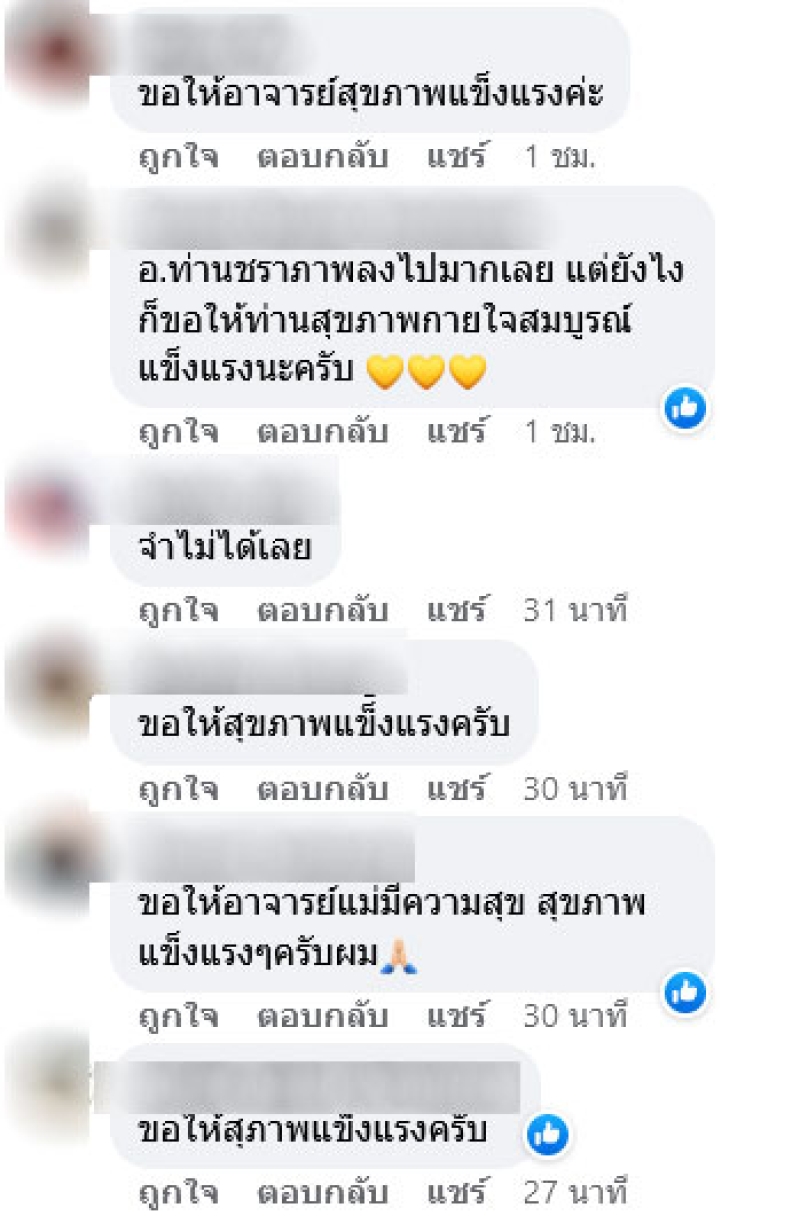Share the comment starting 'ขอให้อาจารย์แม่มีความสุข'
This screenshot has height=1231, width=800.
[458, 1016]
